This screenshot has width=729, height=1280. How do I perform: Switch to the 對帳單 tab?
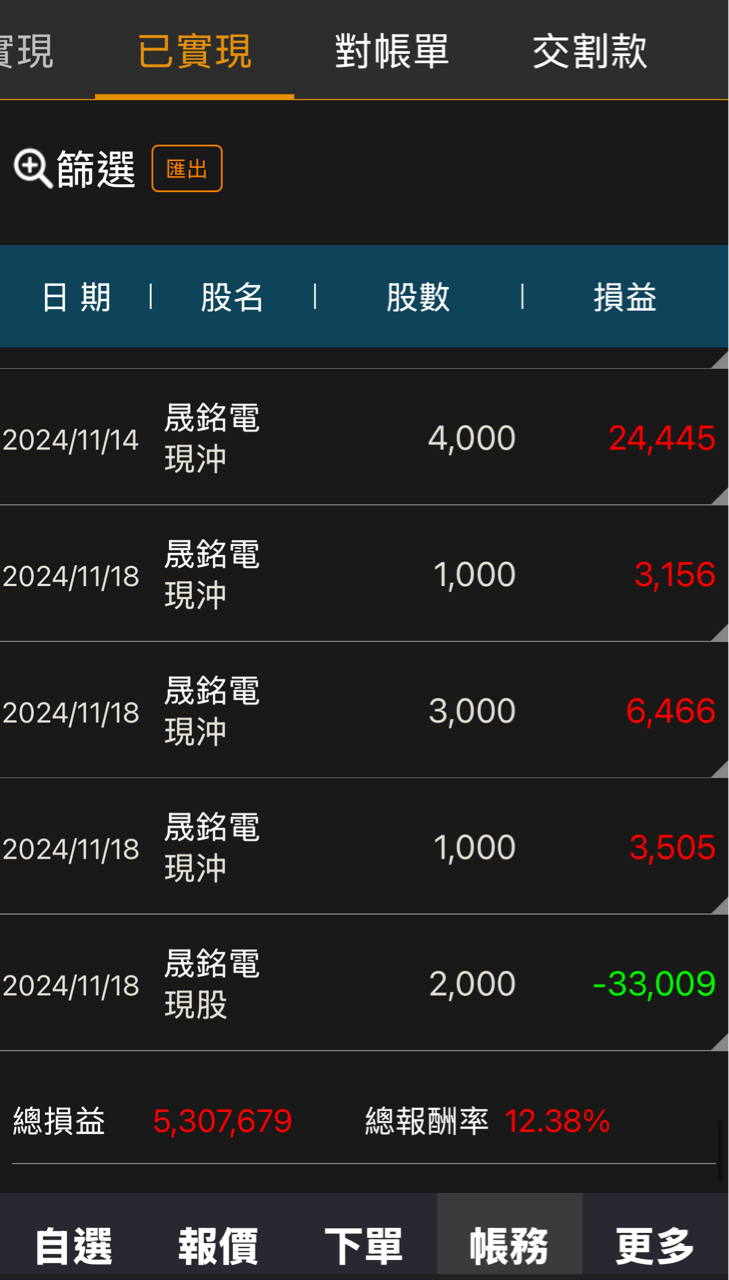[391, 52]
